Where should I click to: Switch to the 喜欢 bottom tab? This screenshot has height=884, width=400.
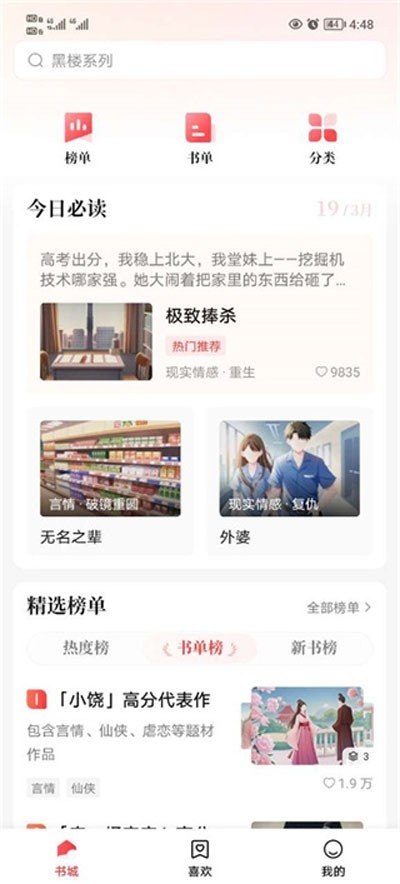[200, 858]
